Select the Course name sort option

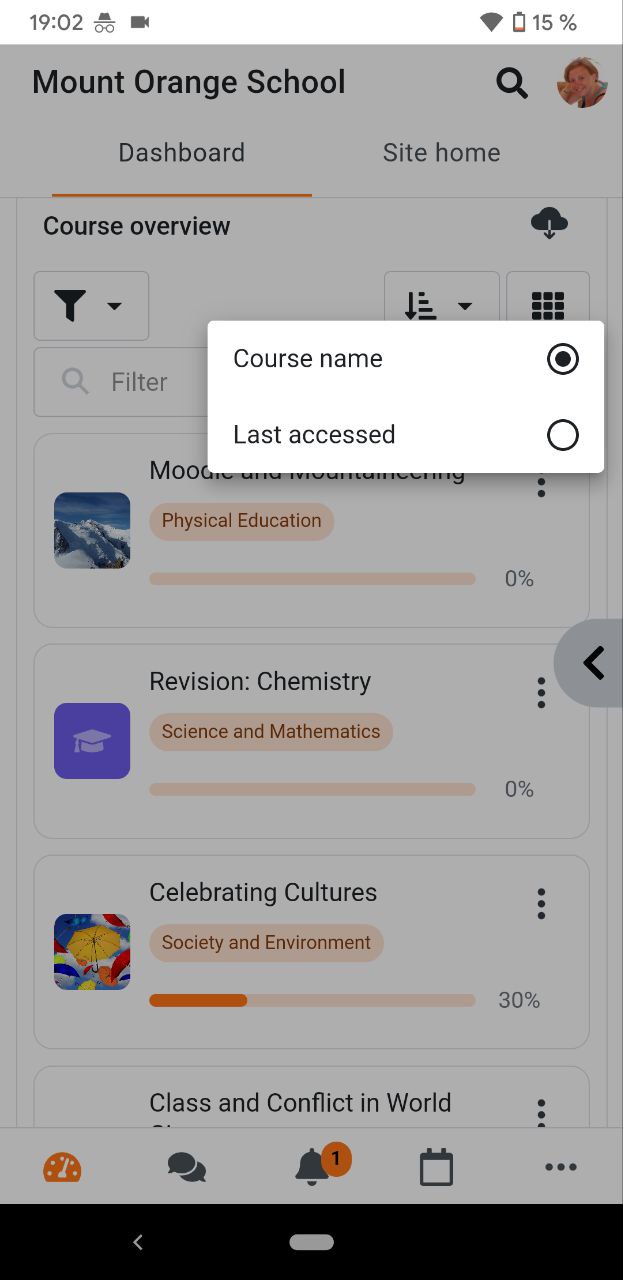(405, 359)
